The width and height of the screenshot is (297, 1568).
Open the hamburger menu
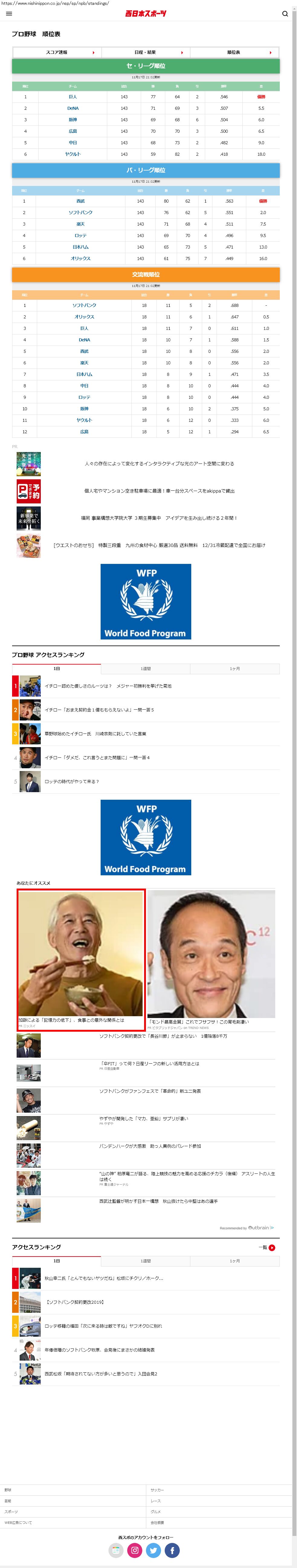pos(8,13)
